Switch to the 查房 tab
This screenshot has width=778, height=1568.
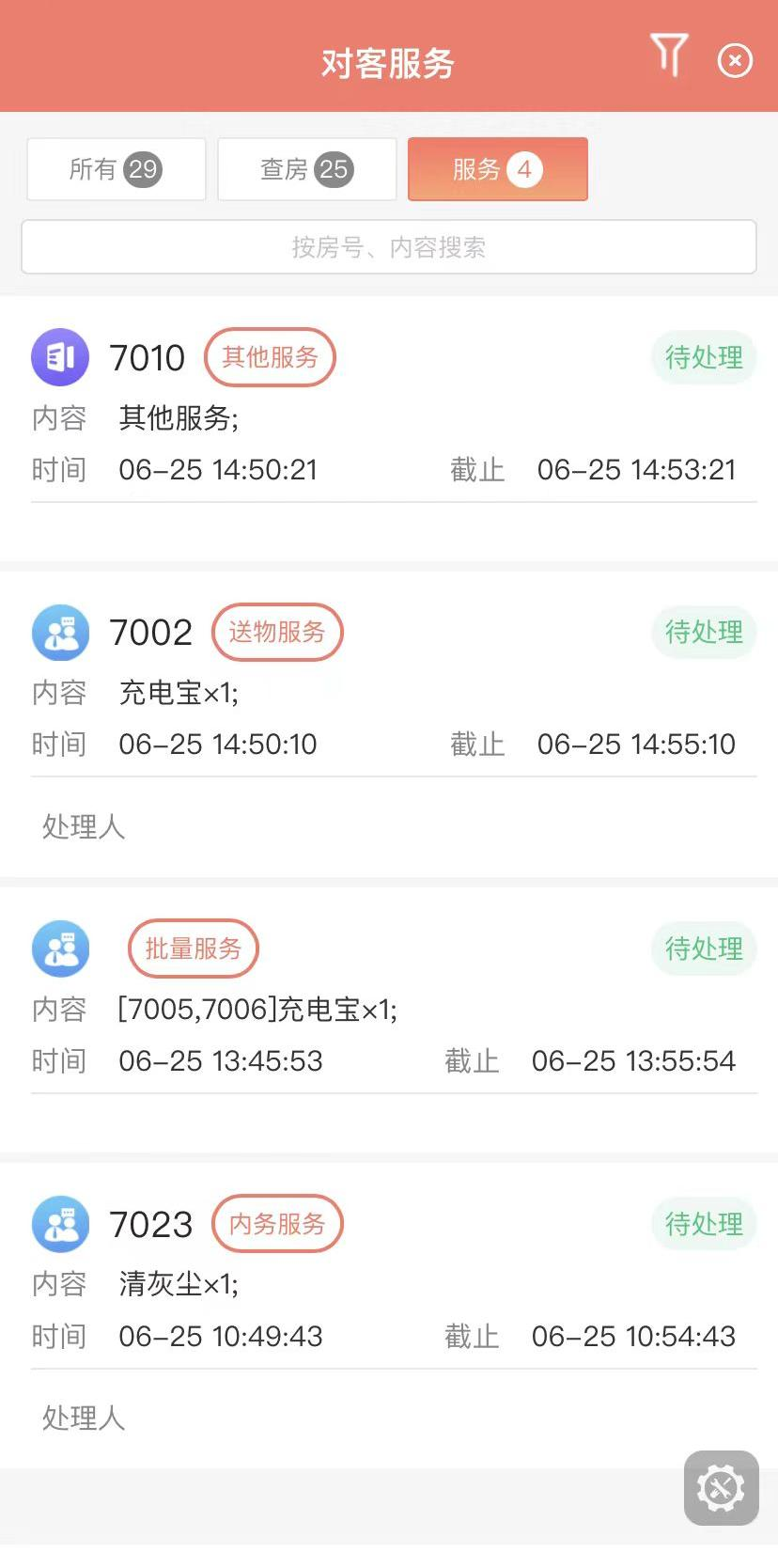point(307,169)
